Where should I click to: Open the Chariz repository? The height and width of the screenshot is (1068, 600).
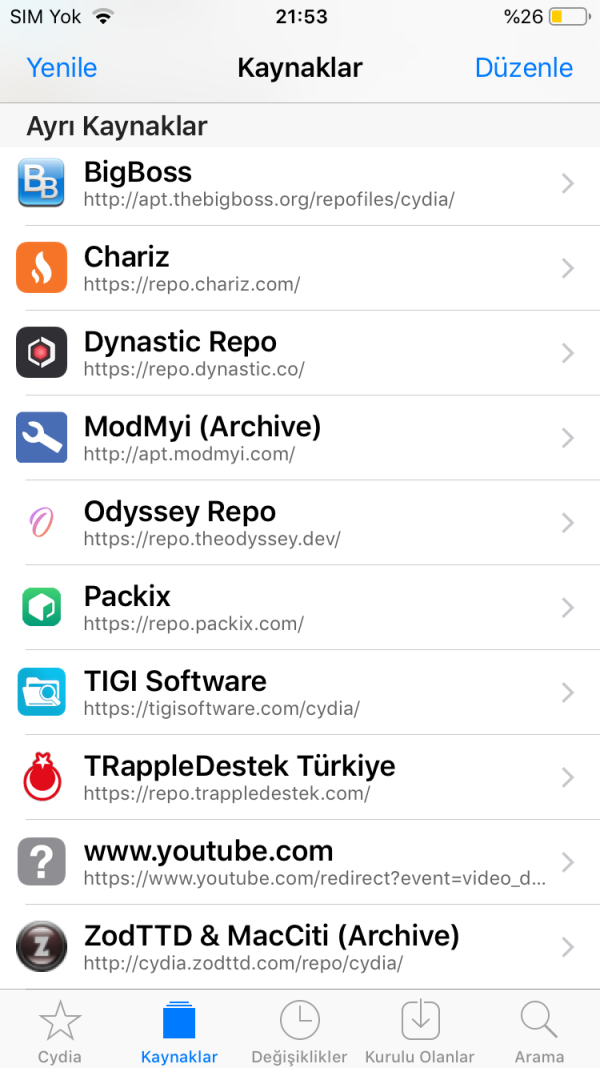click(x=300, y=268)
